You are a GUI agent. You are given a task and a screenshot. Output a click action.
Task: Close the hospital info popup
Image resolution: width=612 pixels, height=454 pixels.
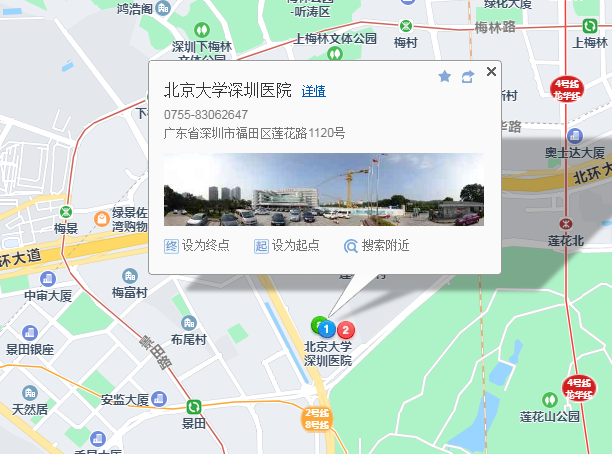(x=491, y=71)
